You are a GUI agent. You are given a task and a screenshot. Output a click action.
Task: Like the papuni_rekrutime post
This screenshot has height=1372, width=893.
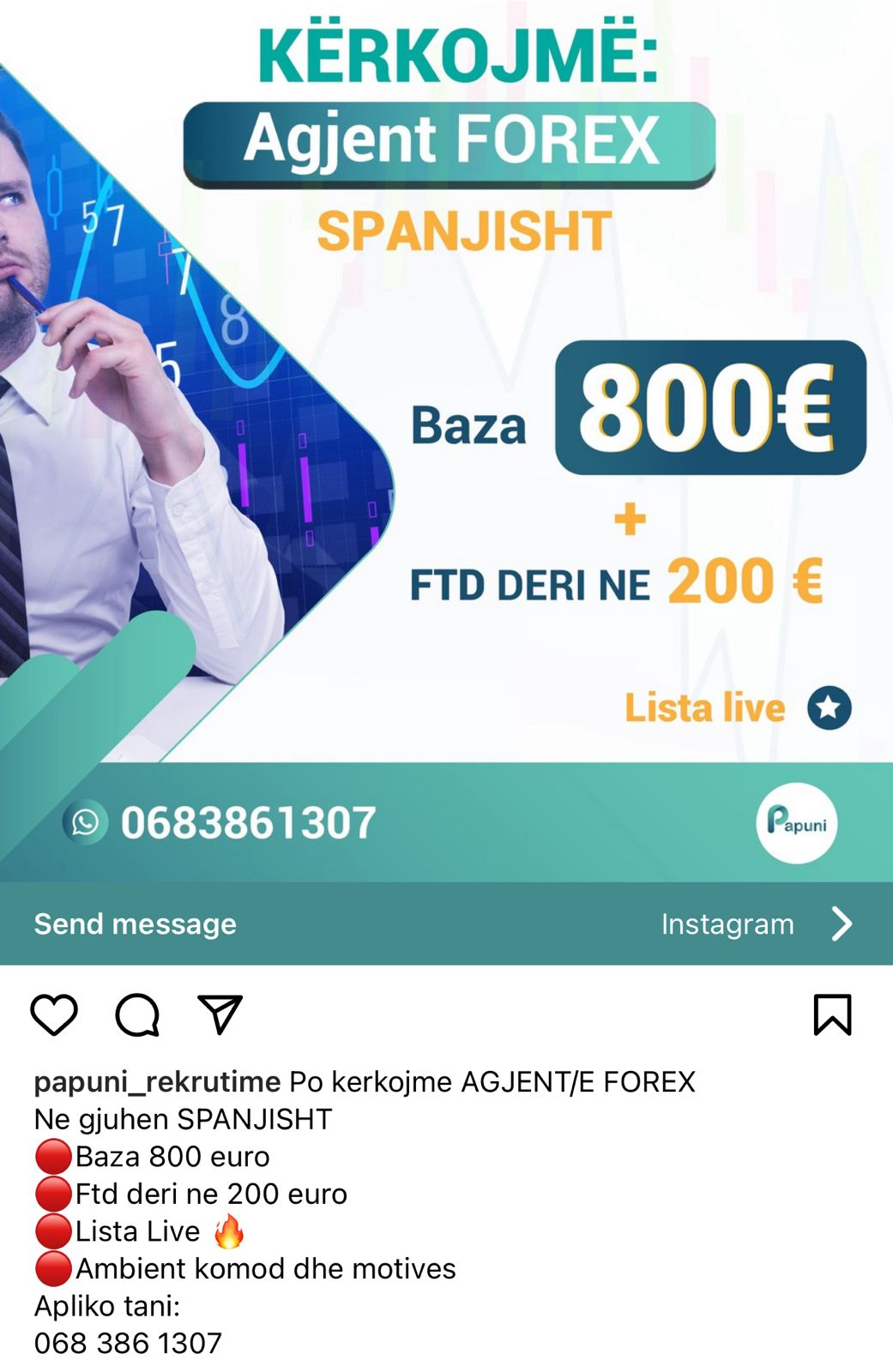[54, 1015]
